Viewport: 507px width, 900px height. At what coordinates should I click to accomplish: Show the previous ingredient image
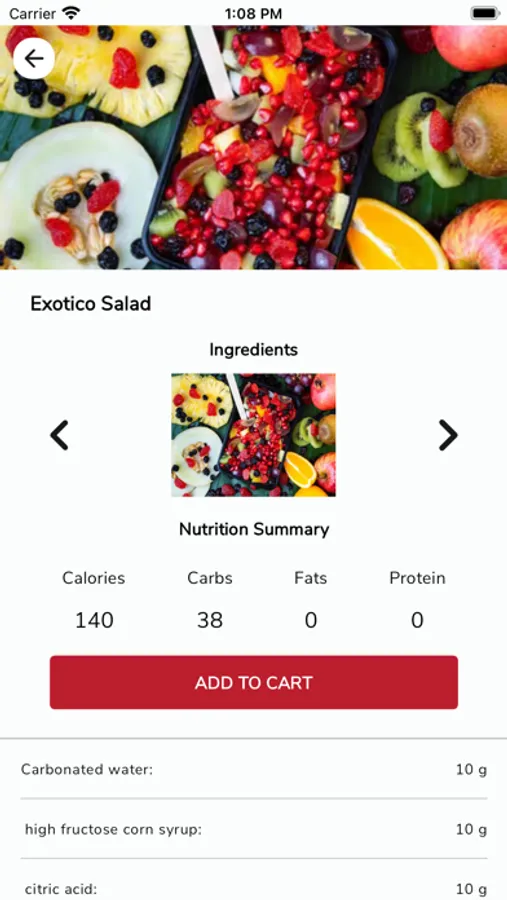pyautogui.click(x=59, y=435)
